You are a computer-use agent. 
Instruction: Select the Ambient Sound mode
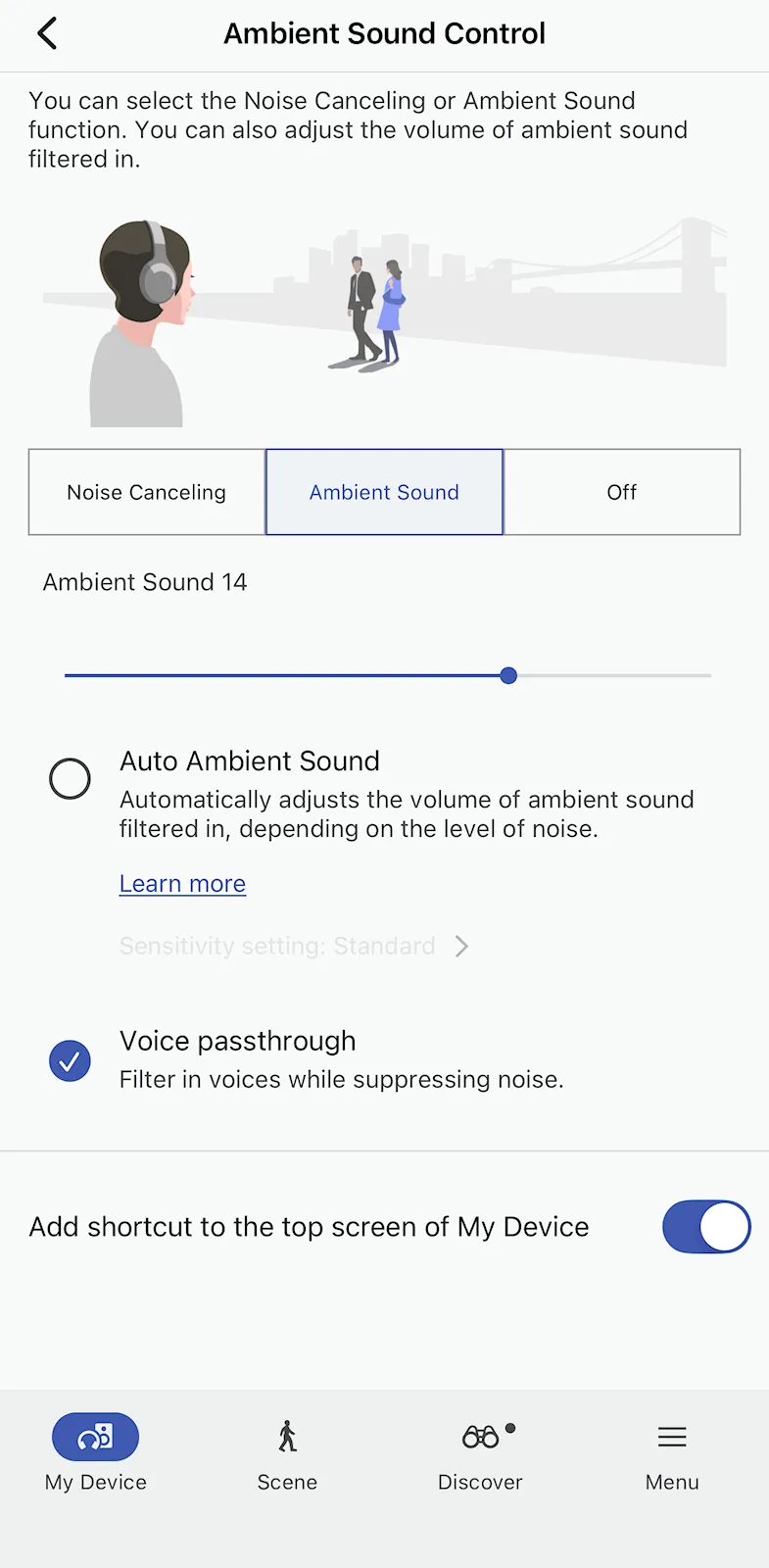coord(384,492)
